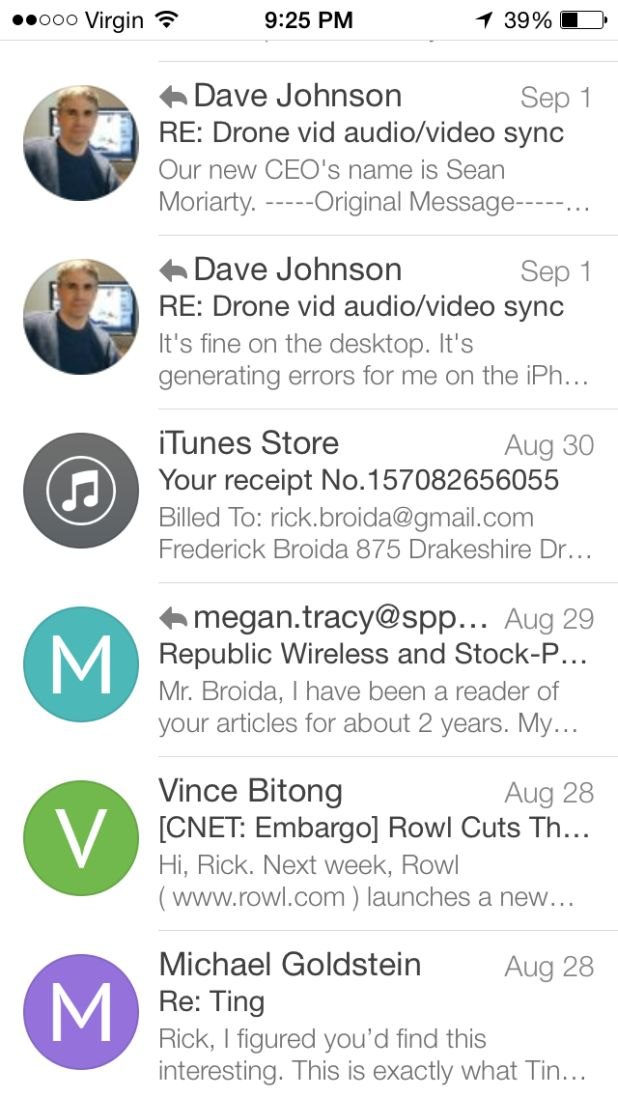Screen dimensions: 618x1097
Task: Open Michael Goldstein's Re: Ting email
Action: point(309,1014)
